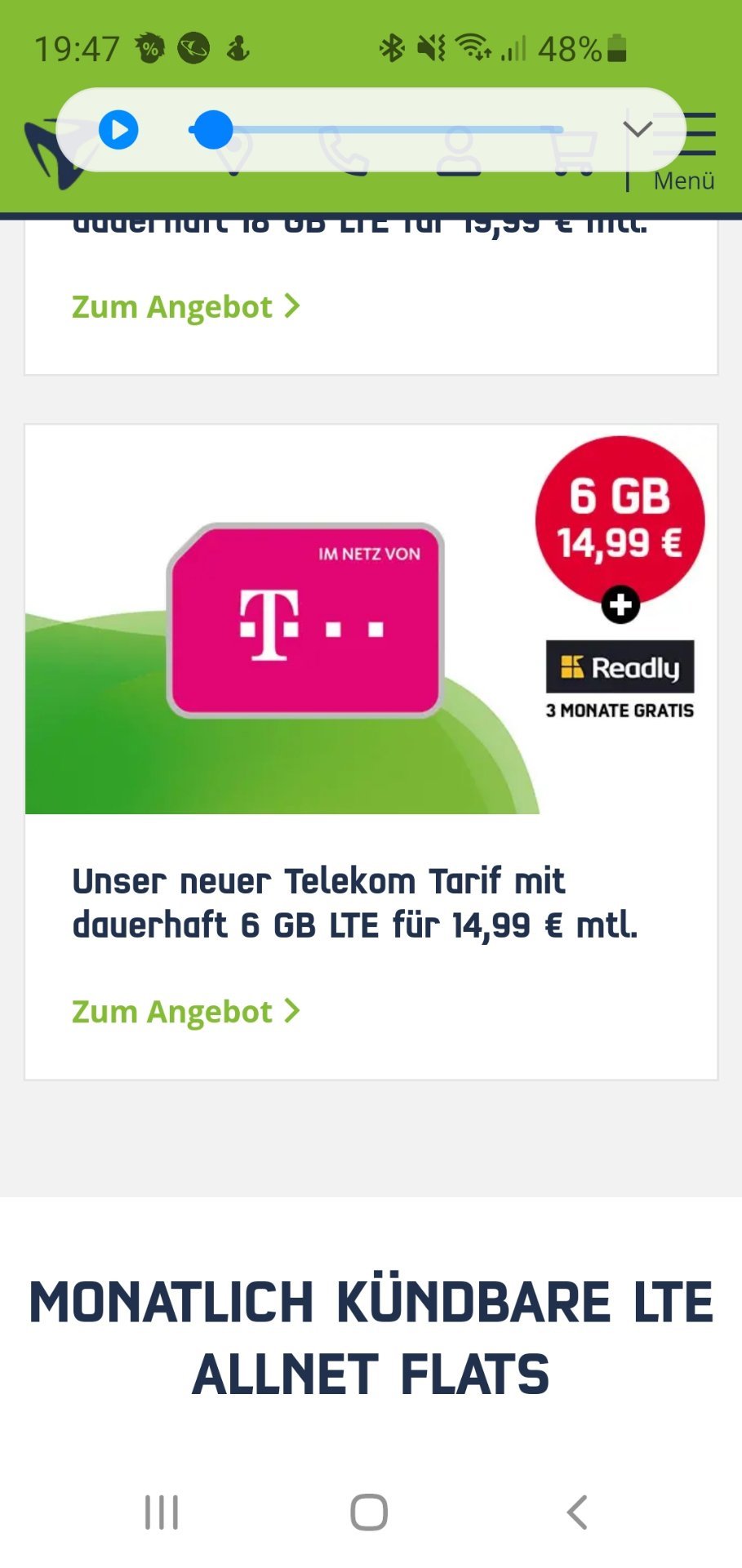Collapse the floating player with the chevron

[637, 129]
